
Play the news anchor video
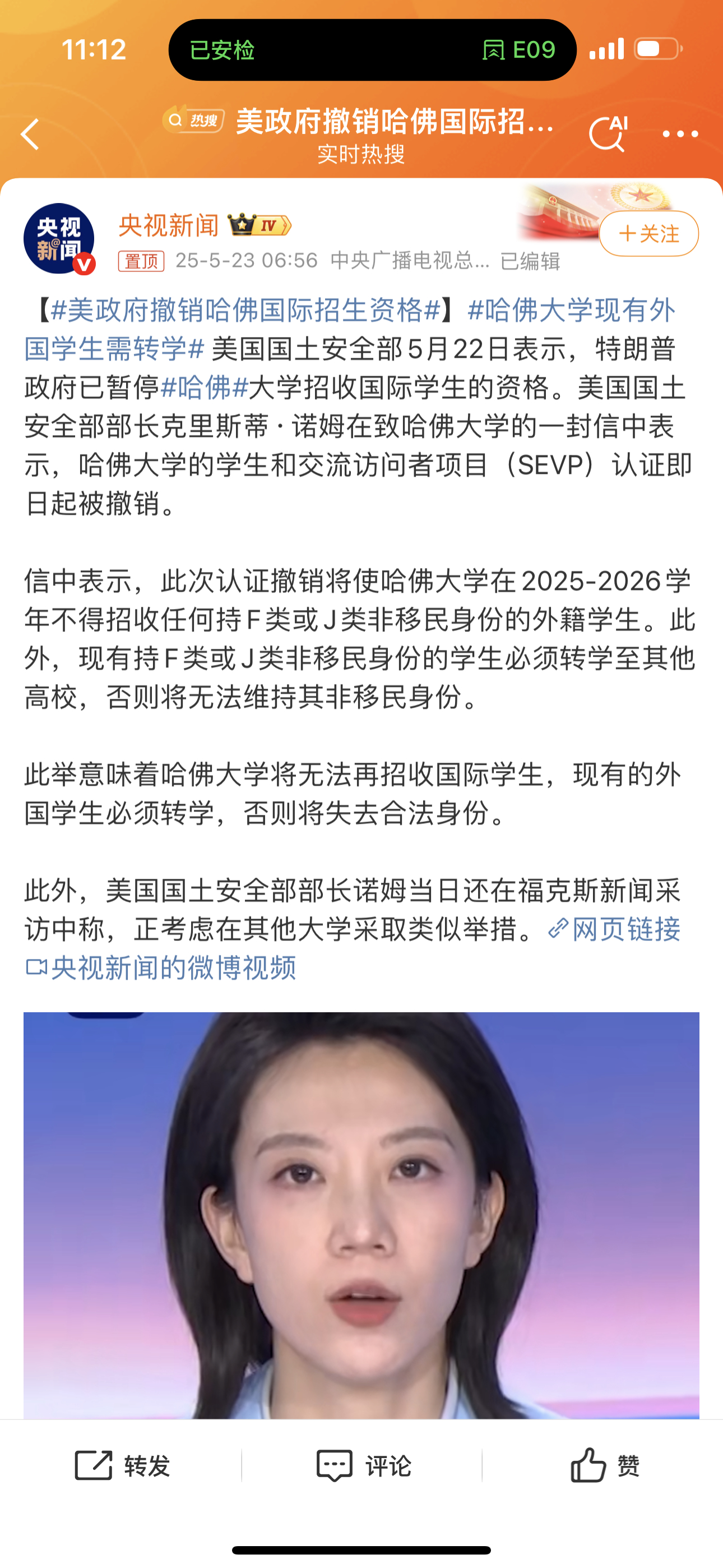(x=361, y=1215)
